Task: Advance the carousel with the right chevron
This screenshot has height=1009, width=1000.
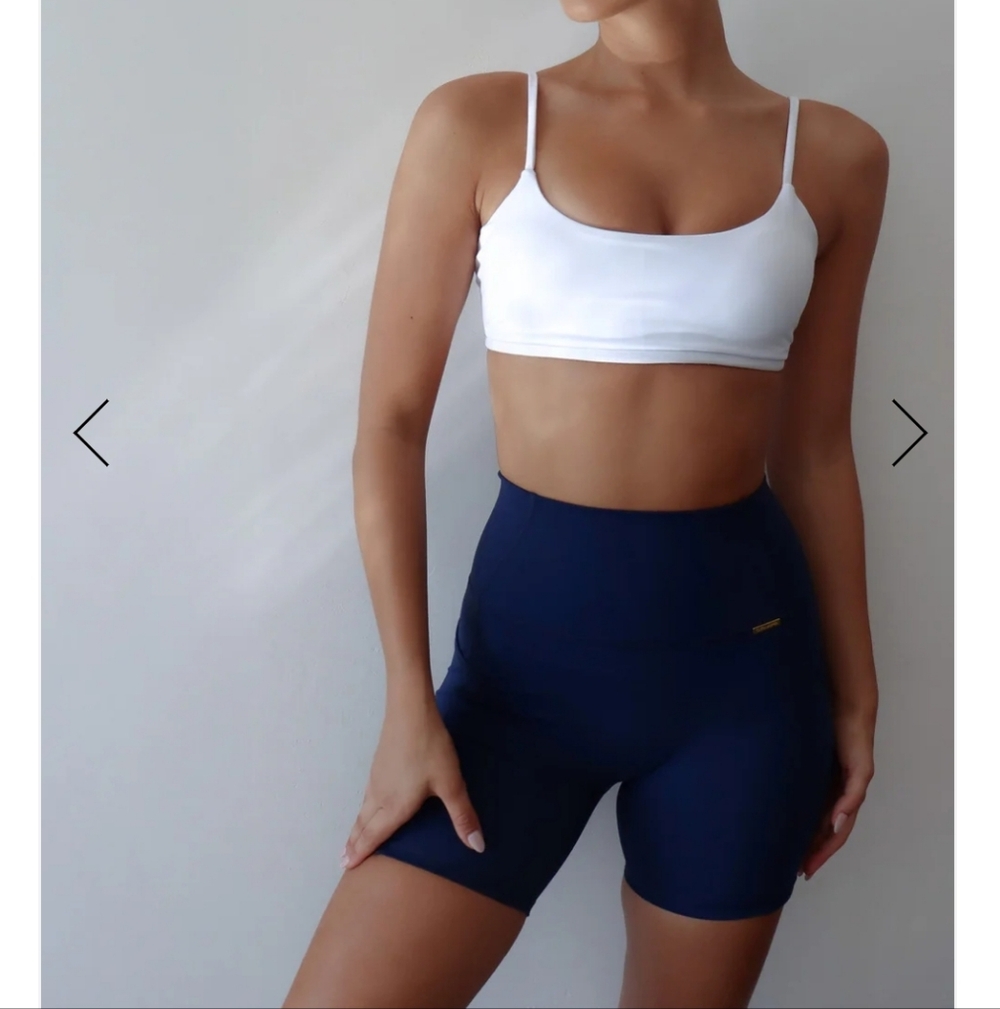Action: click(x=908, y=432)
